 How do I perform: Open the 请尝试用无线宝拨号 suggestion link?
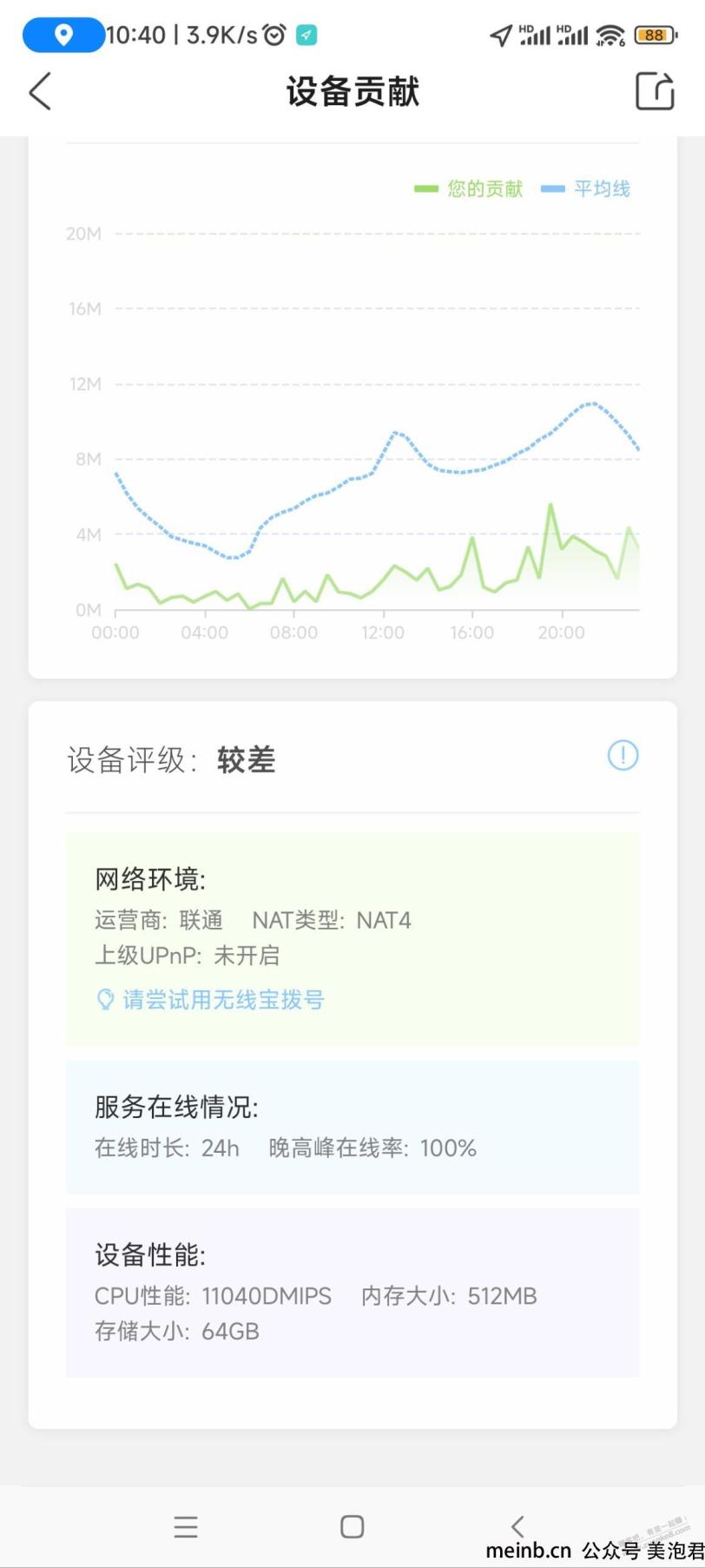pos(210,1000)
